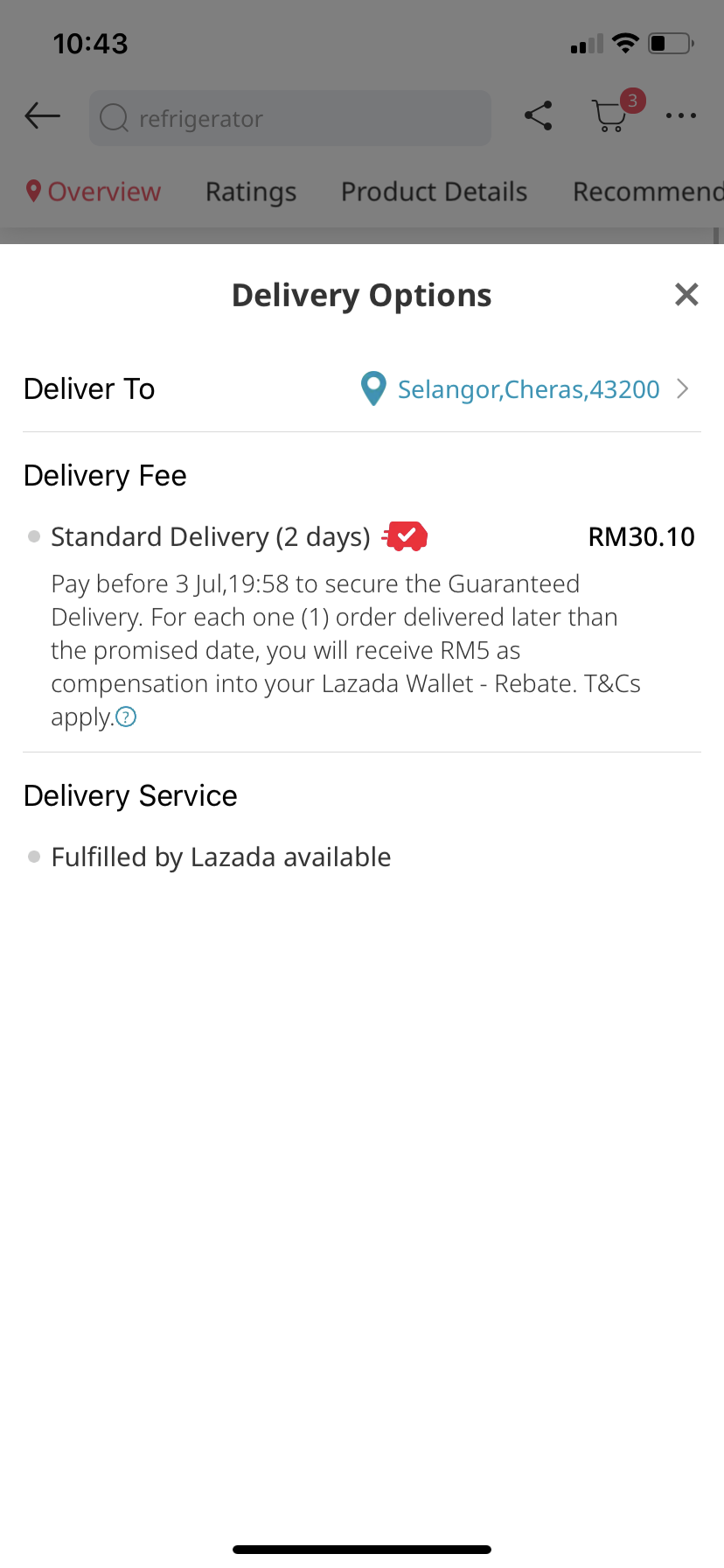
Task: Tap the refrigerator search box
Action: point(289,118)
